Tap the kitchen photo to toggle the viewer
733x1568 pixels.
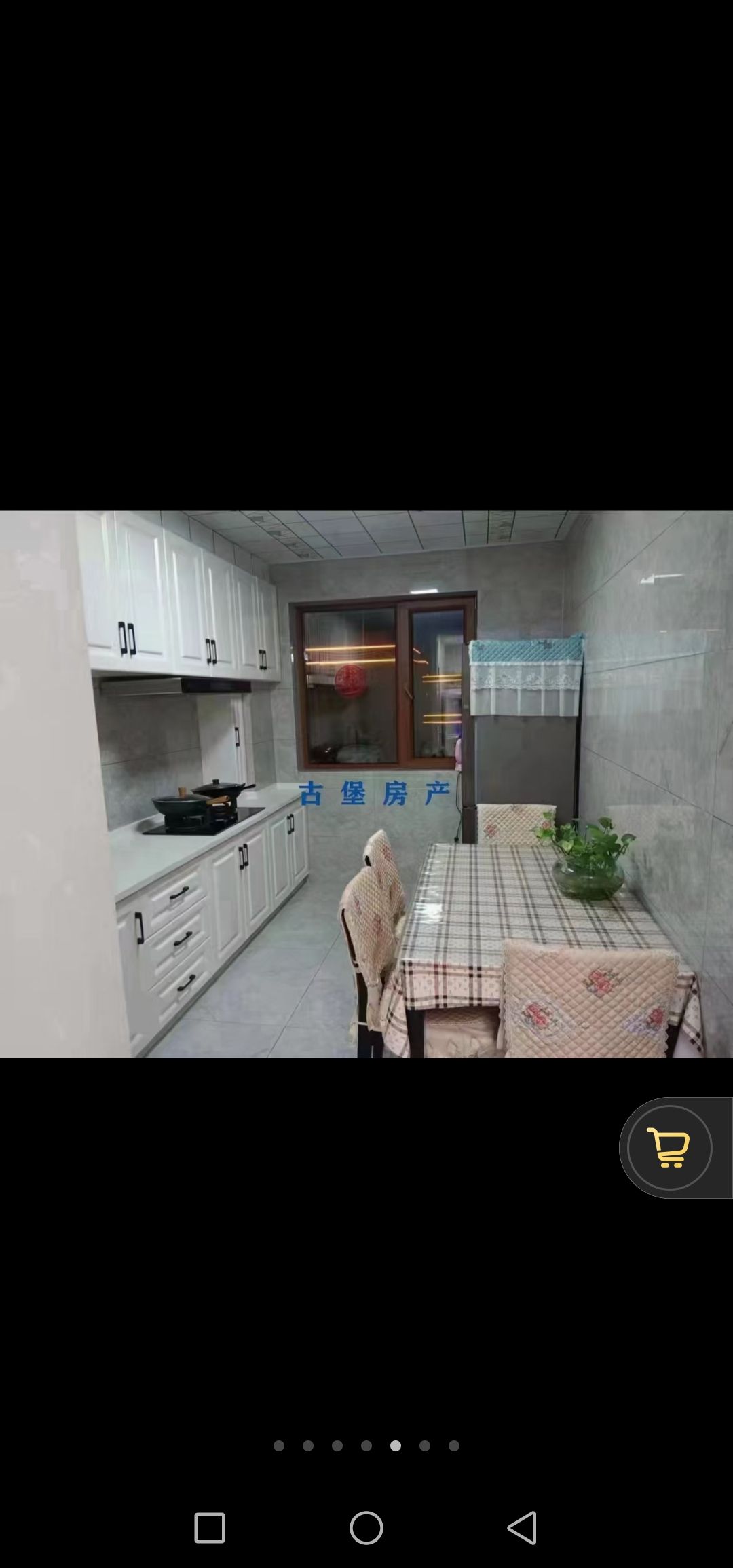366,784
